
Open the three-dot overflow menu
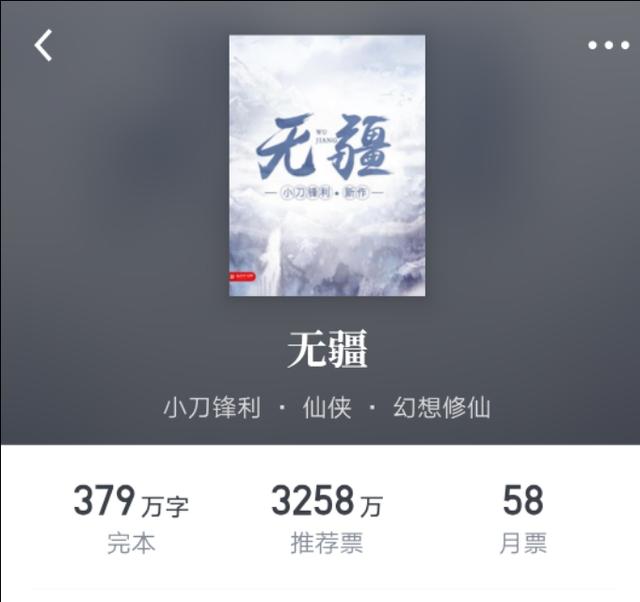[608, 46]
